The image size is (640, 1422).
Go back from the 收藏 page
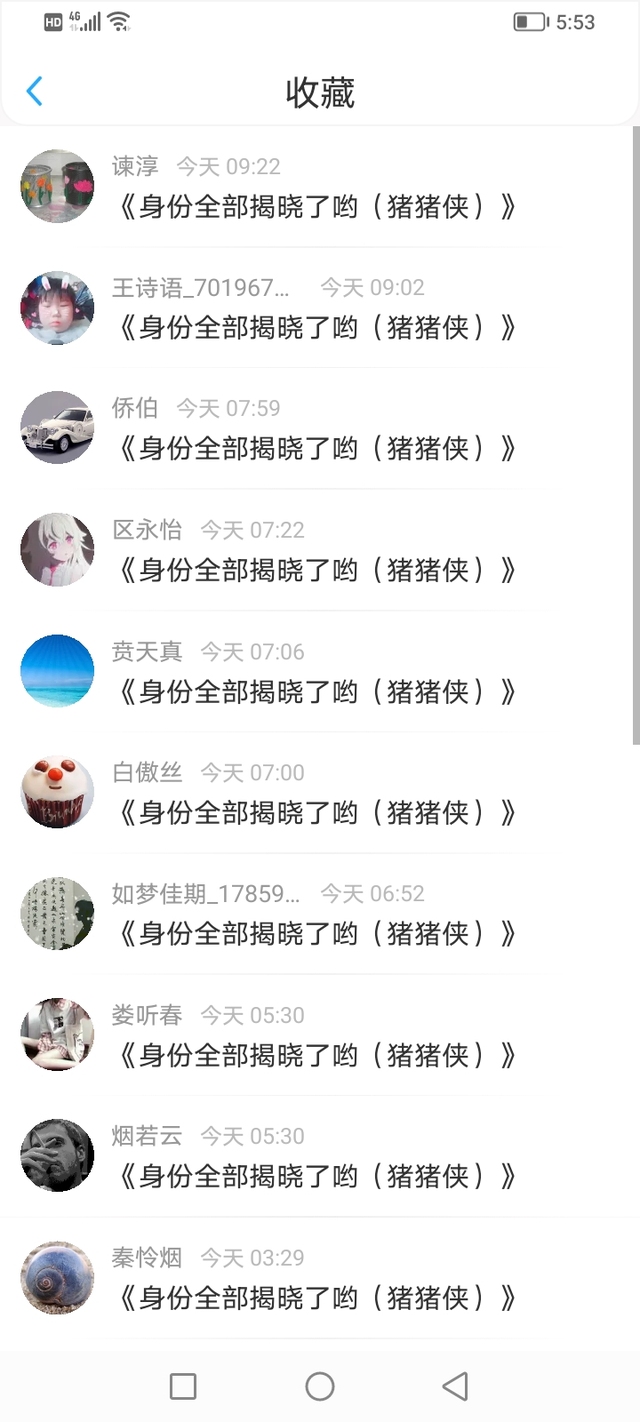[x=34, y=92]
